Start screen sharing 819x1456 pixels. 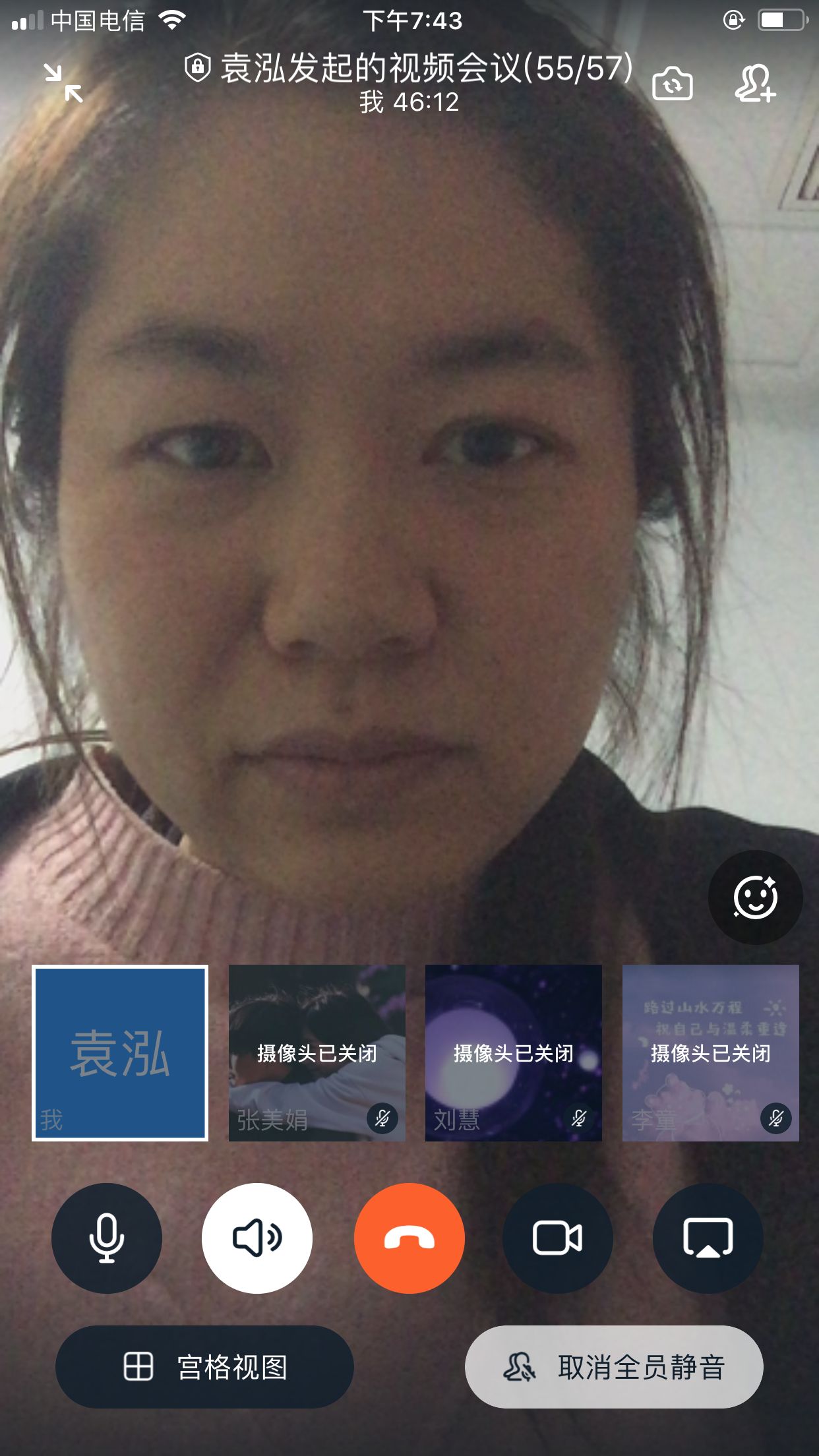pyautogui.click(x=708, y=1238)
